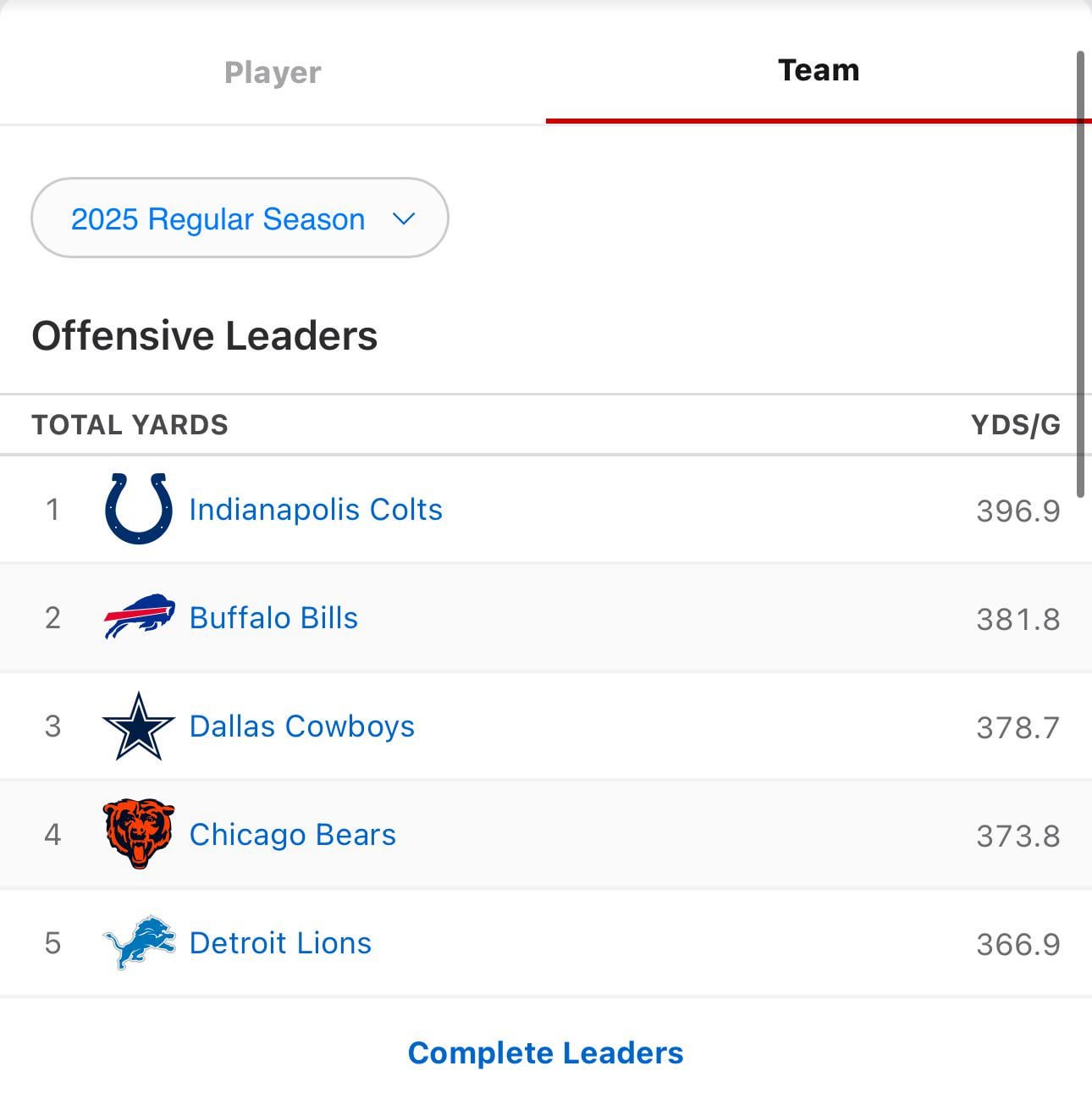Tap the Chicago Bears link

(x=292, y=835)
